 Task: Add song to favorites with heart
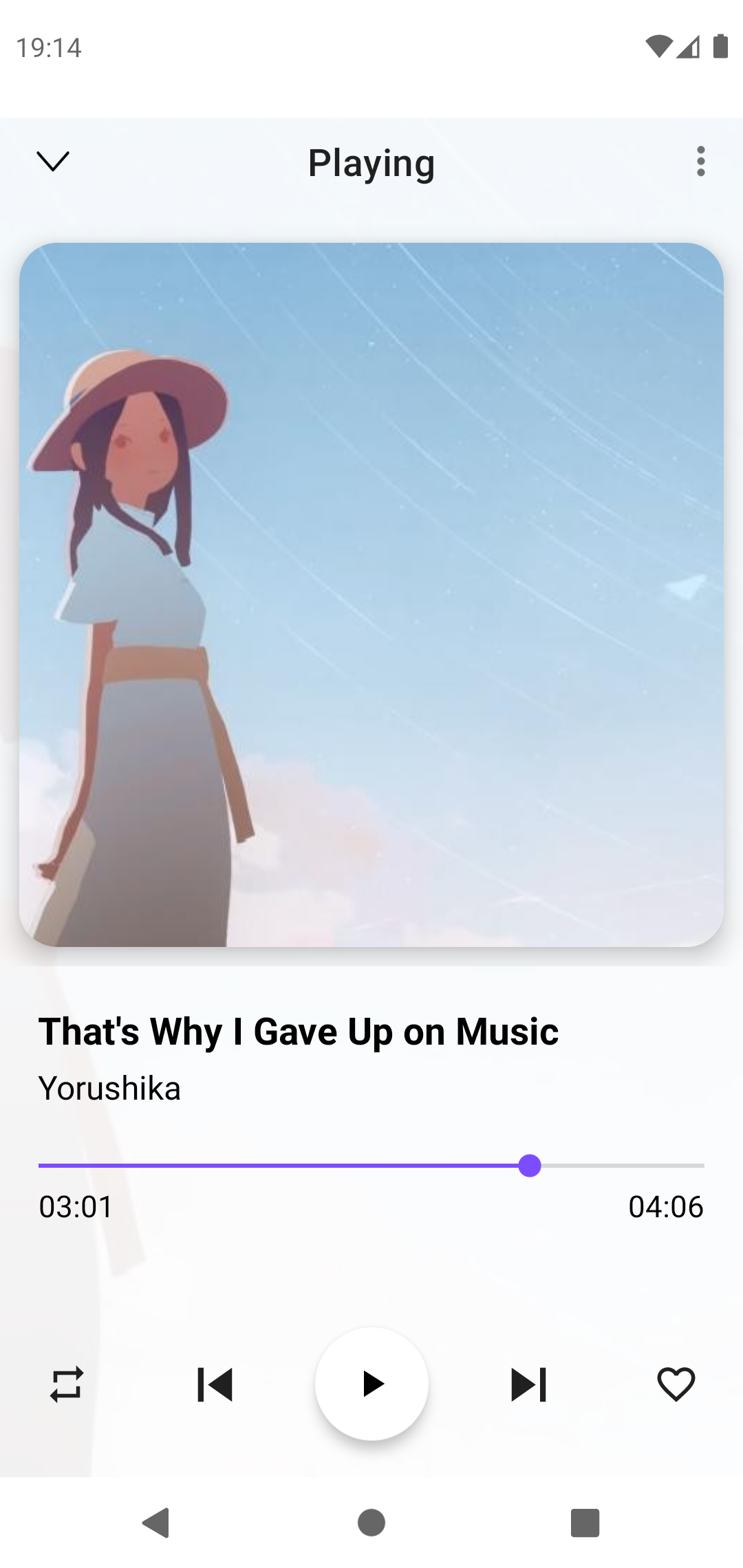coord(676,1384)
